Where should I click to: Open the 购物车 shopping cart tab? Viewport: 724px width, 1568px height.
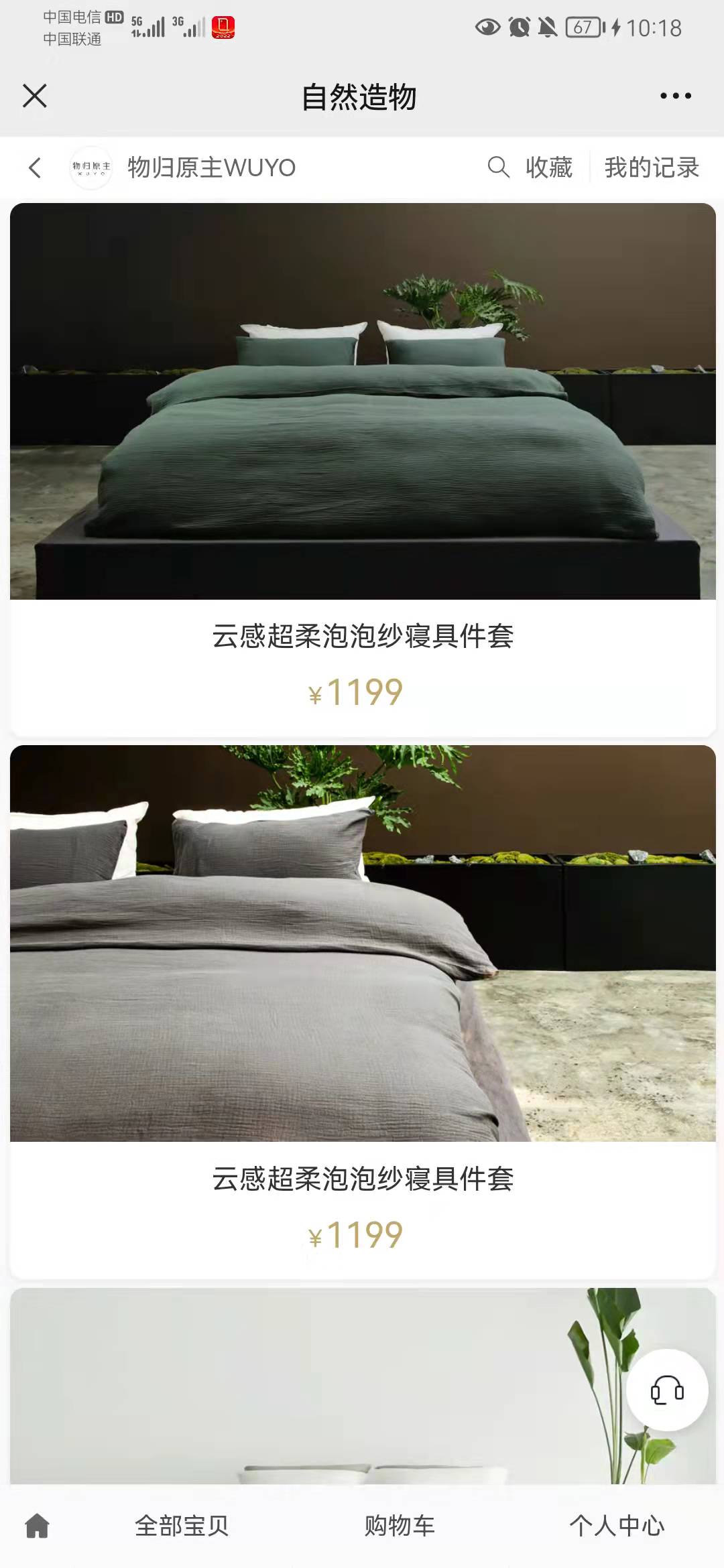pos(400,1526)
